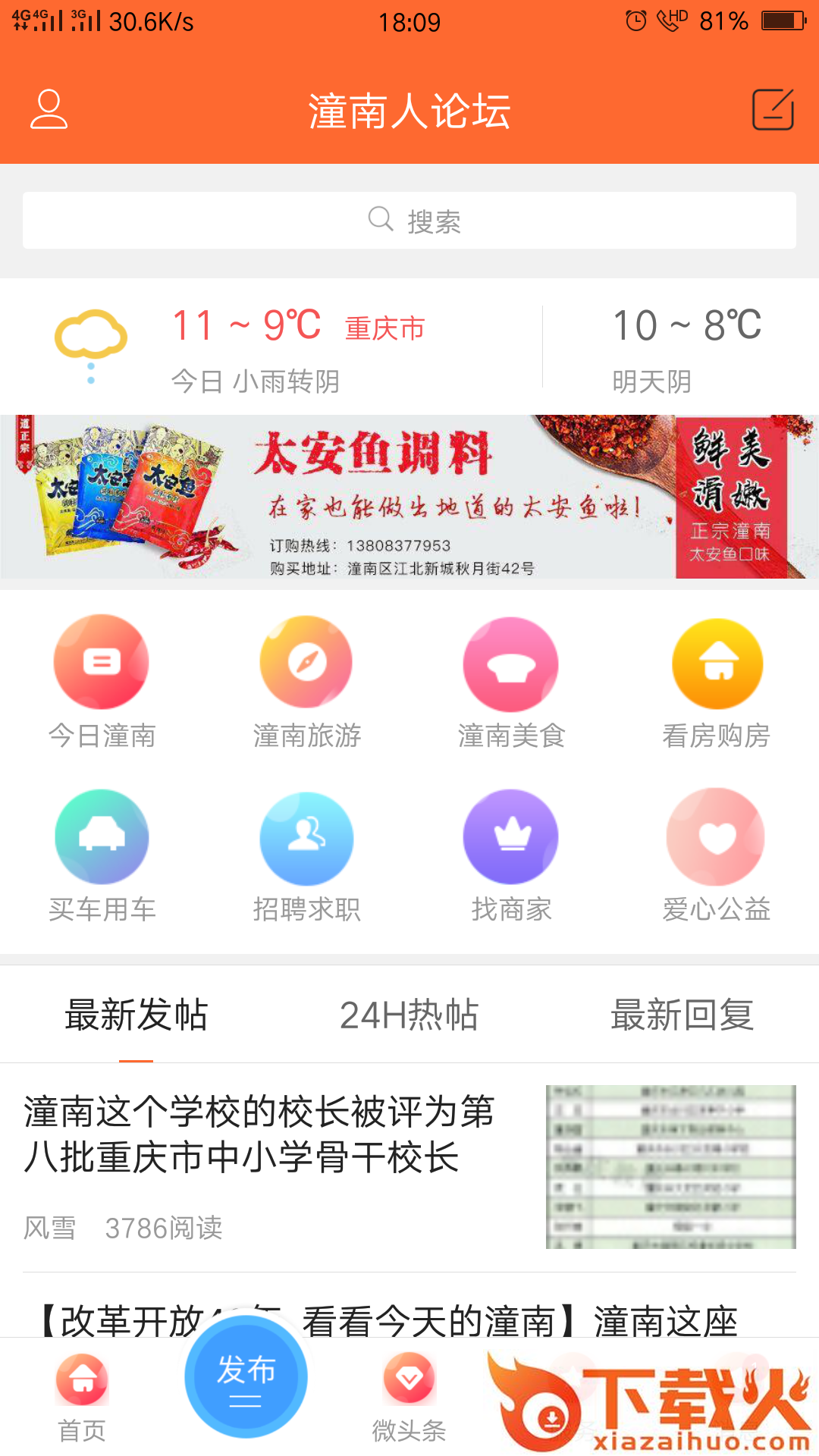819x1456 pixels.
Task: Tap the compose post icon
Action: (772, 110)
